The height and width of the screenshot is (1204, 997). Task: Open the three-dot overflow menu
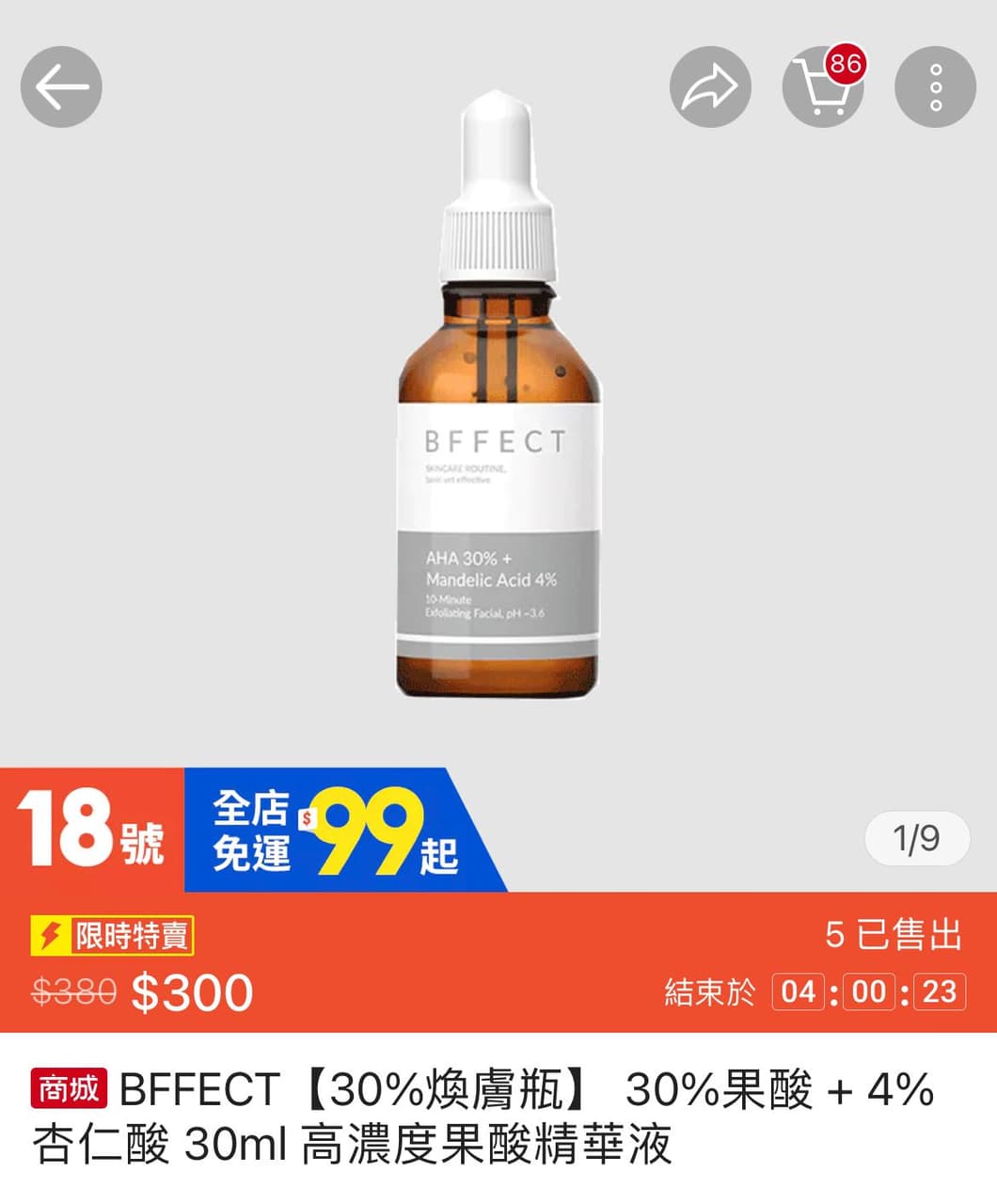point(935,87)
